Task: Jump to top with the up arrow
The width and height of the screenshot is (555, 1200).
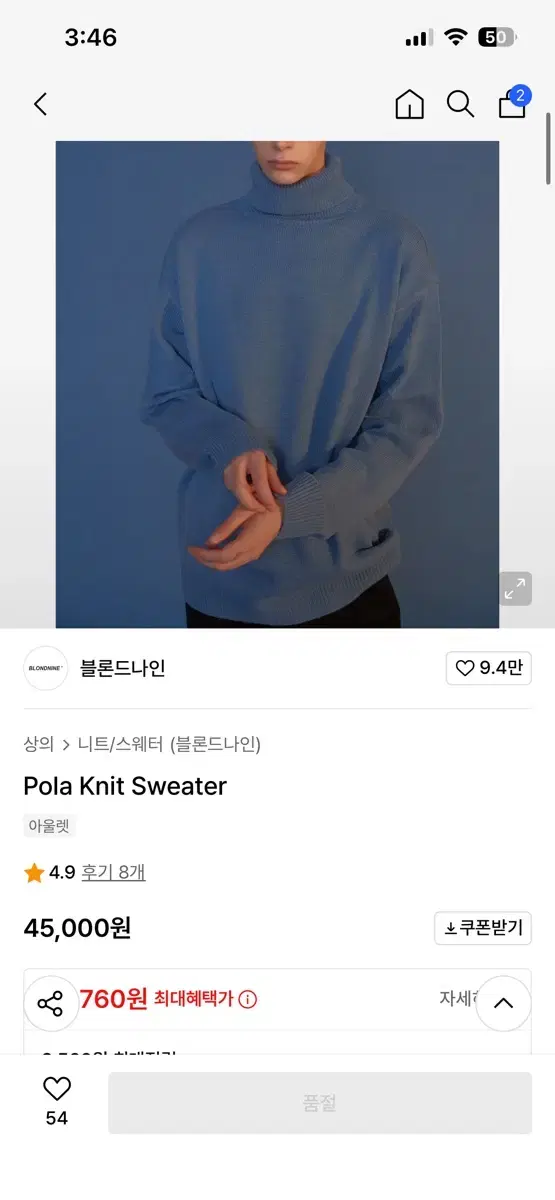Action: pyautogui.click(x=503, y=1003)
